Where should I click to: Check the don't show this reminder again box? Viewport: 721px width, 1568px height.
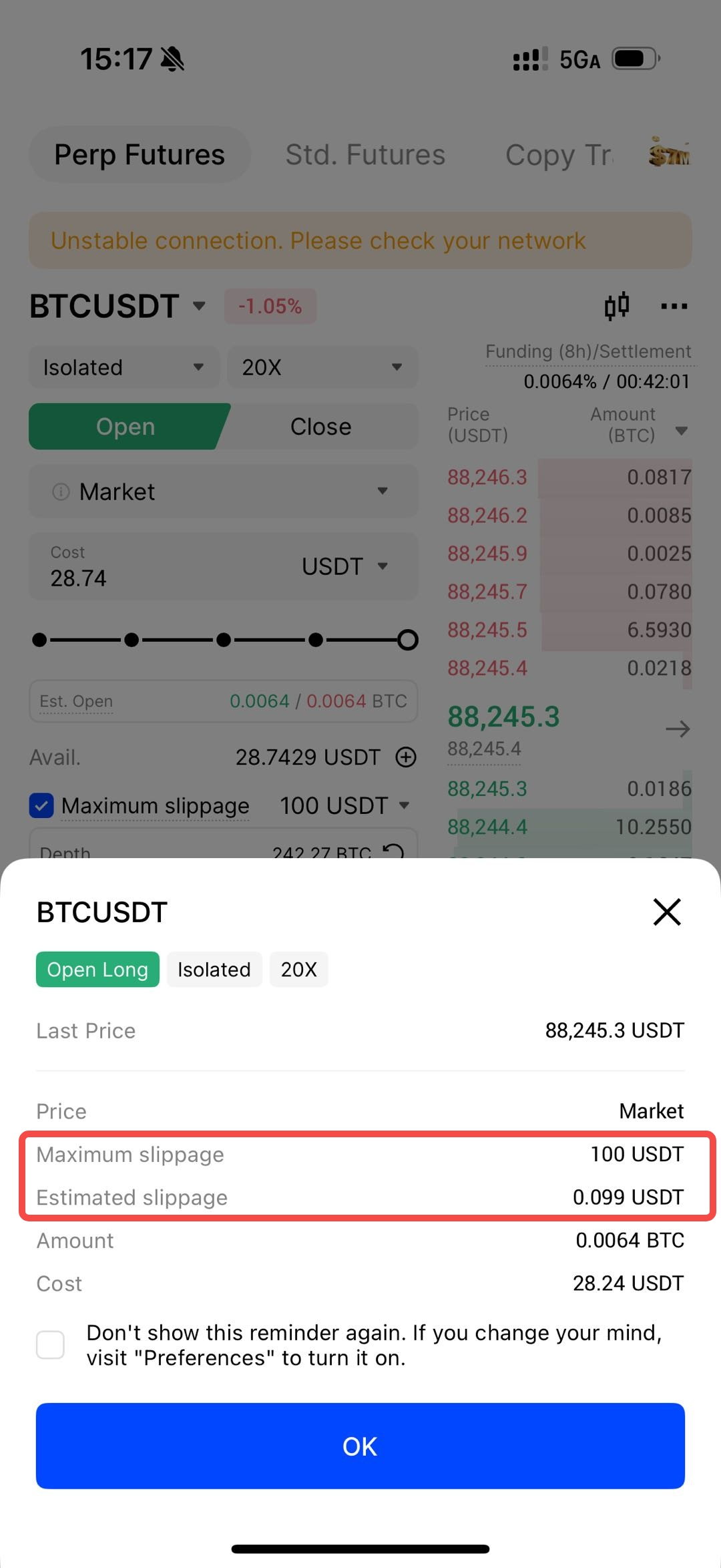51,1344
